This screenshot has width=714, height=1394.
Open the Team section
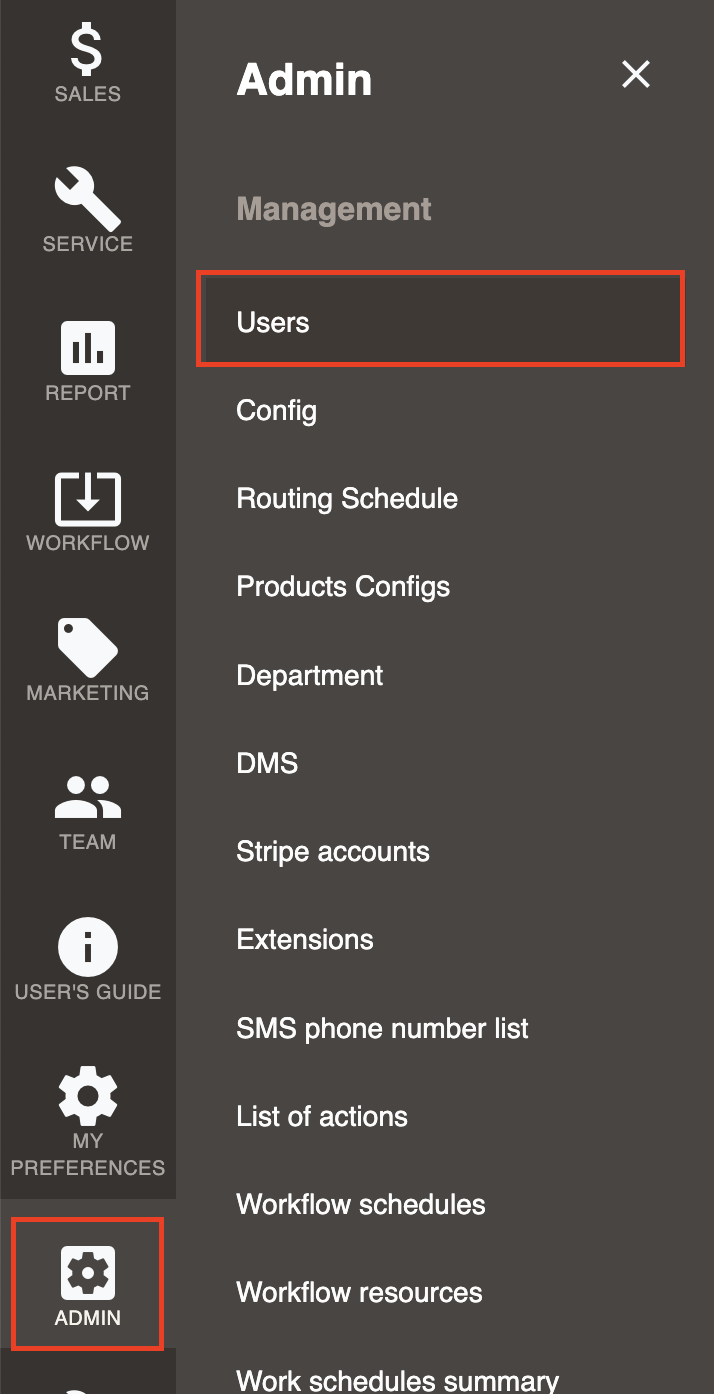pyautogui.click(x=88, y=811)
